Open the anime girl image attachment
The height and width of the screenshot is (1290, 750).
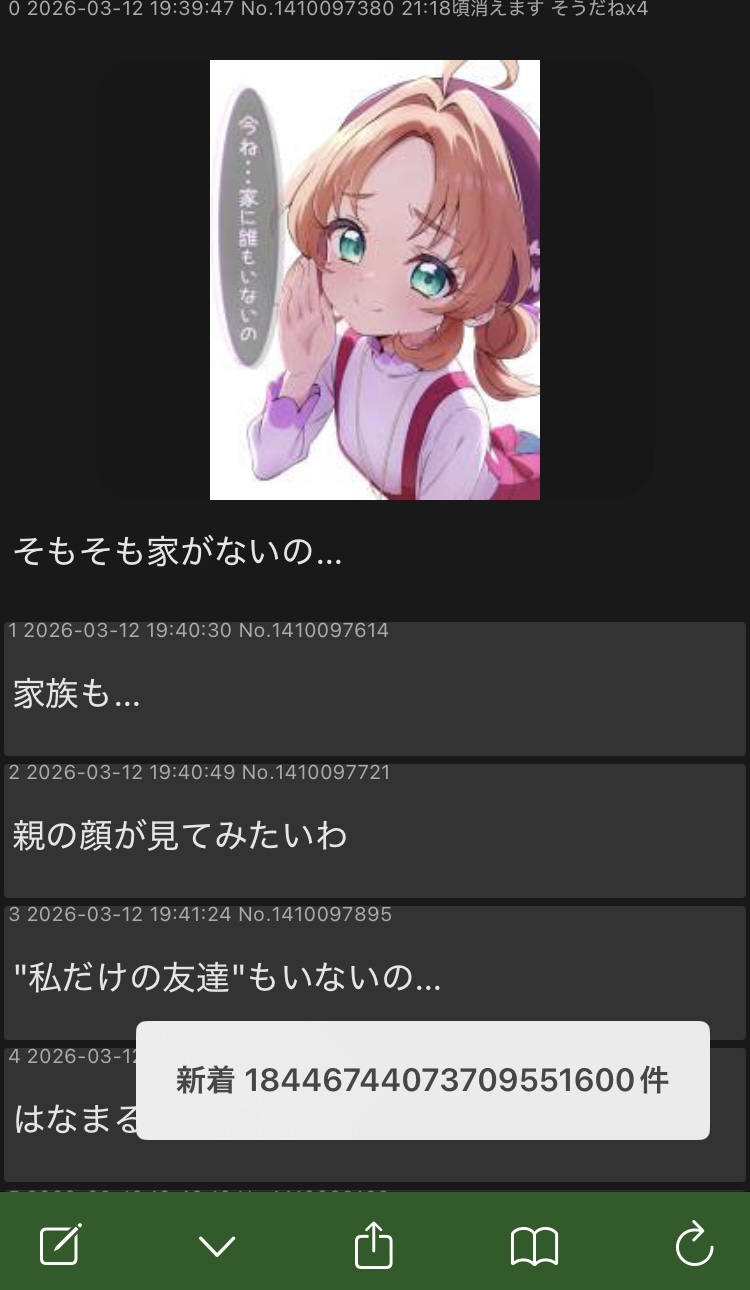pos(375,280)
